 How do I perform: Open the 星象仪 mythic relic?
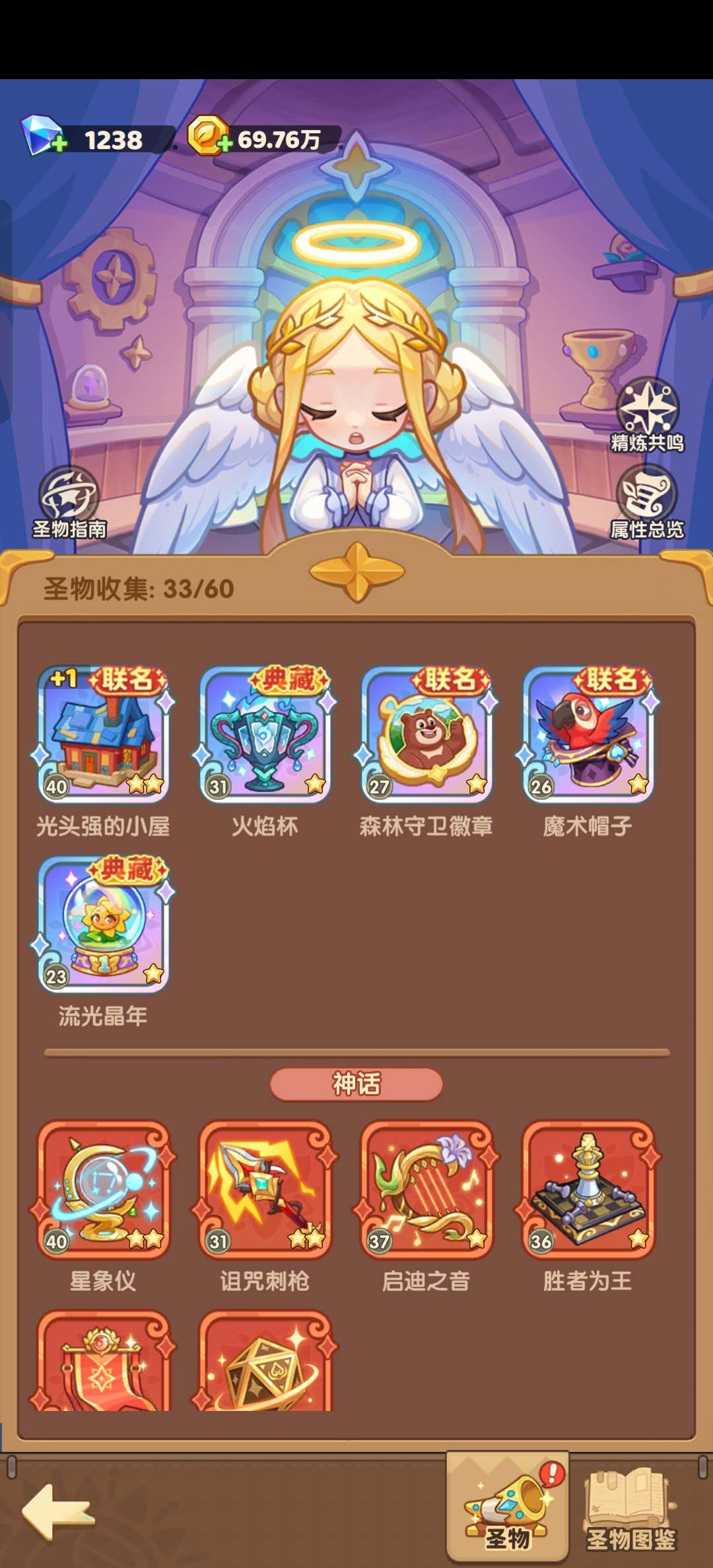103,1189
